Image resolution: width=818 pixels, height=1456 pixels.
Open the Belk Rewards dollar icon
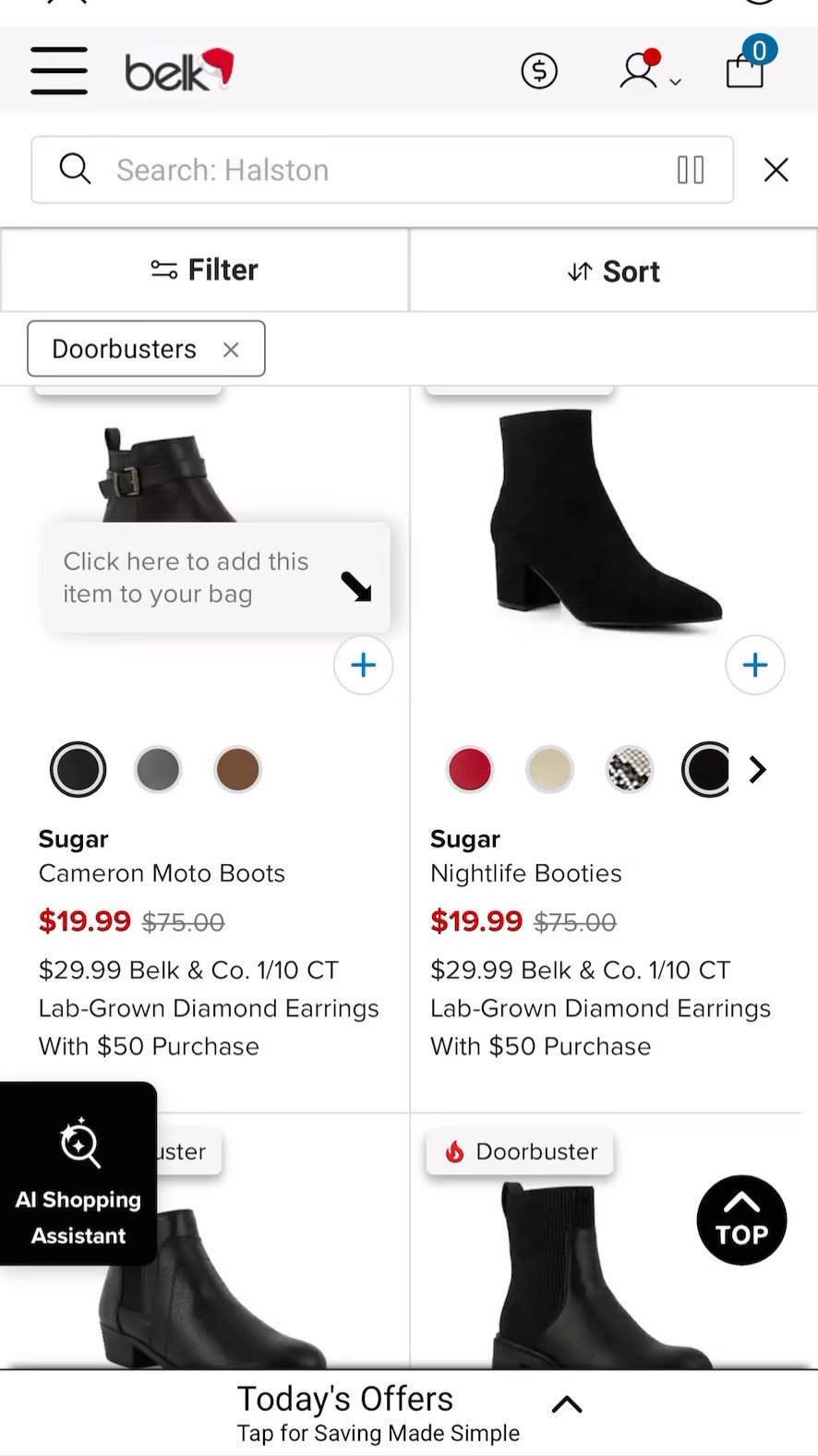(x=540, y=70)
